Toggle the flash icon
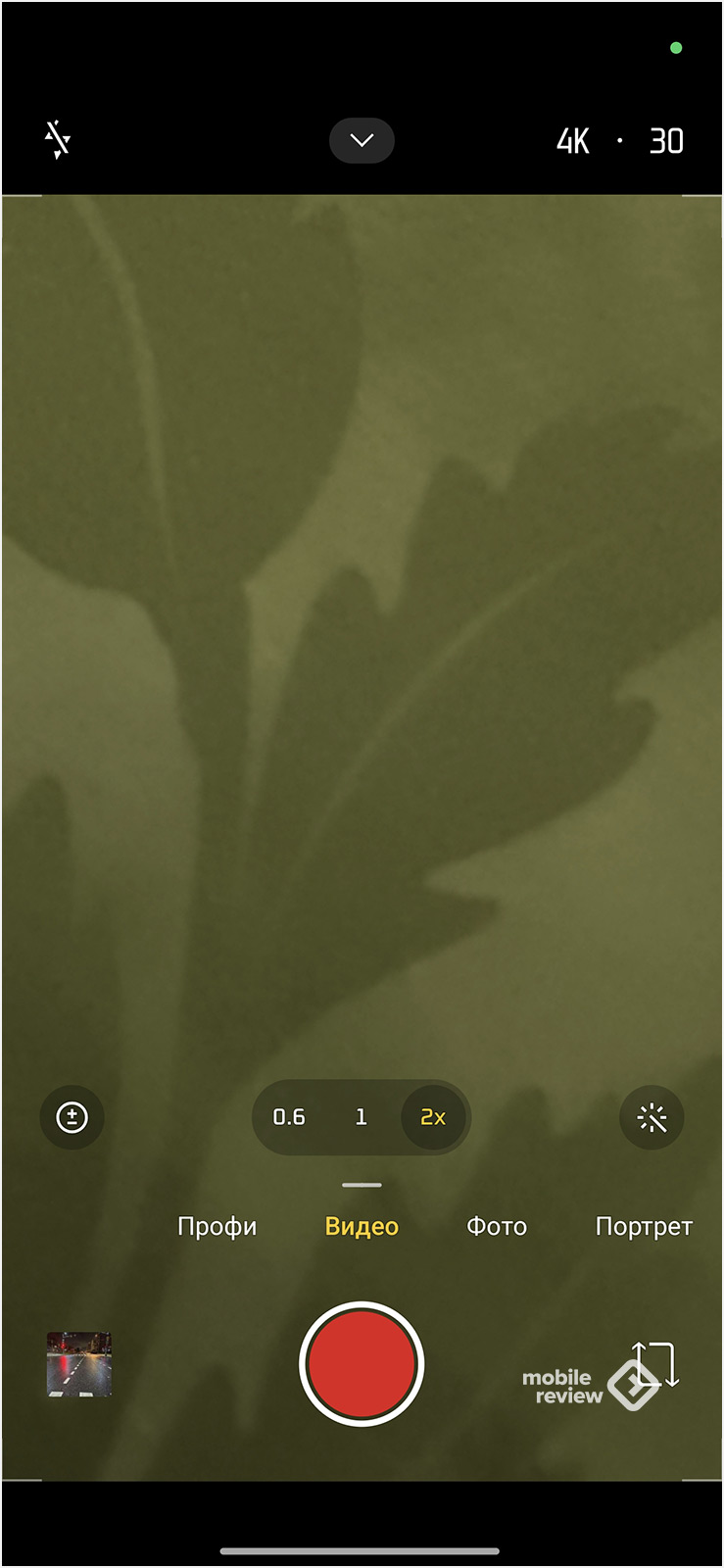The height and width of the screenshot is (1568, 724). 58,140
